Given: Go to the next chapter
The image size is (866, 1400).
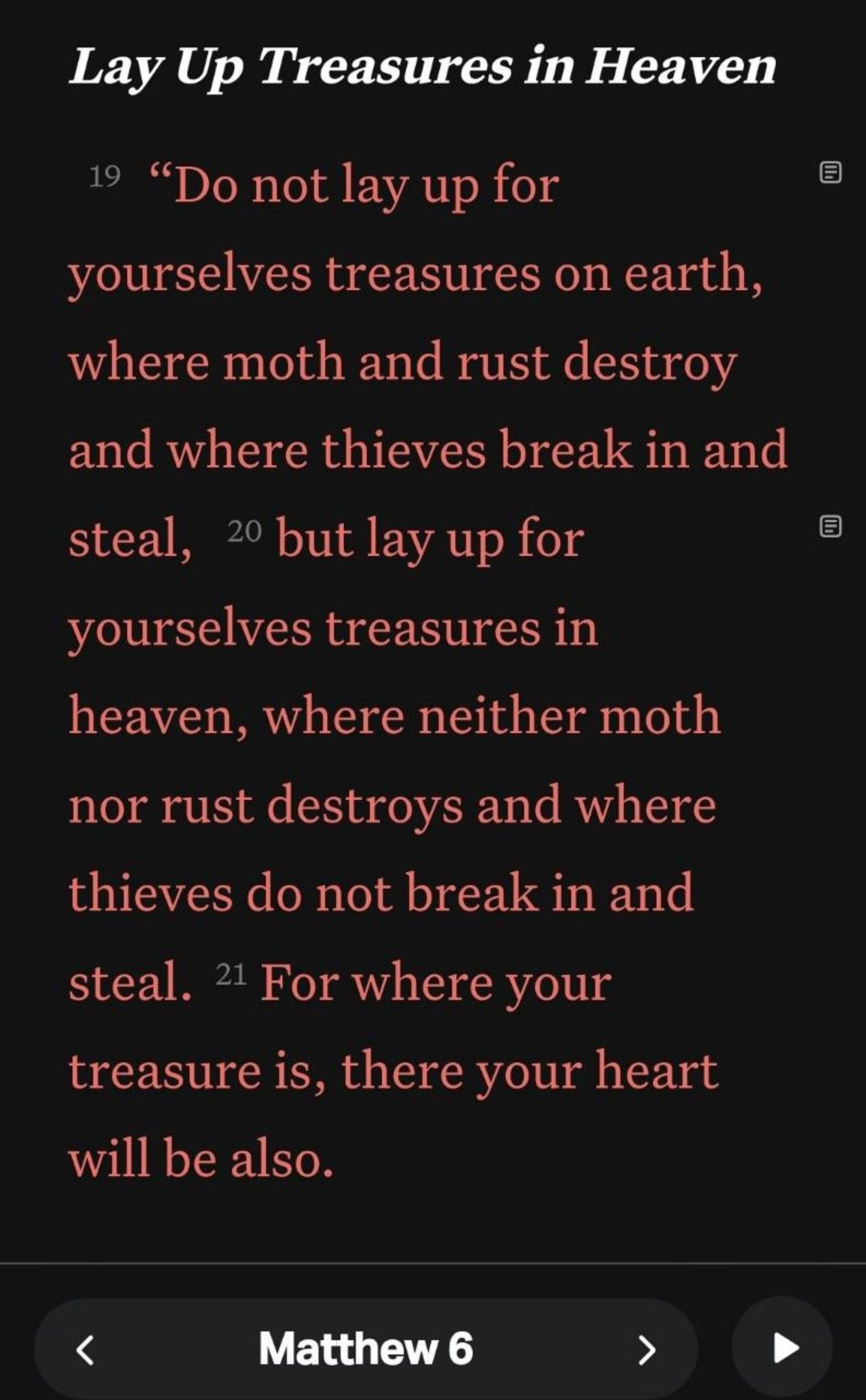Looking at the screenshot, I should [x=647, y=1349].
